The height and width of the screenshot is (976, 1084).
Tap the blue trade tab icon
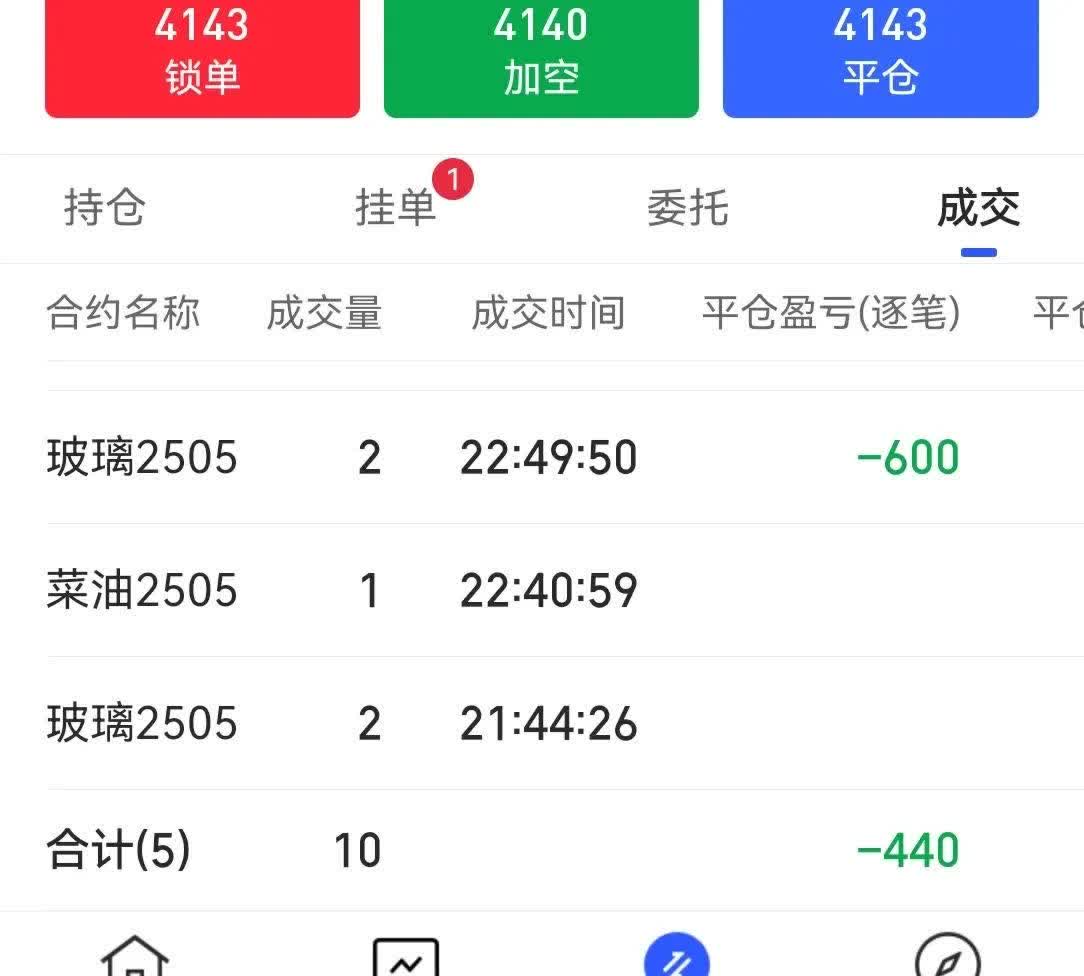click(x=677, y=957)
